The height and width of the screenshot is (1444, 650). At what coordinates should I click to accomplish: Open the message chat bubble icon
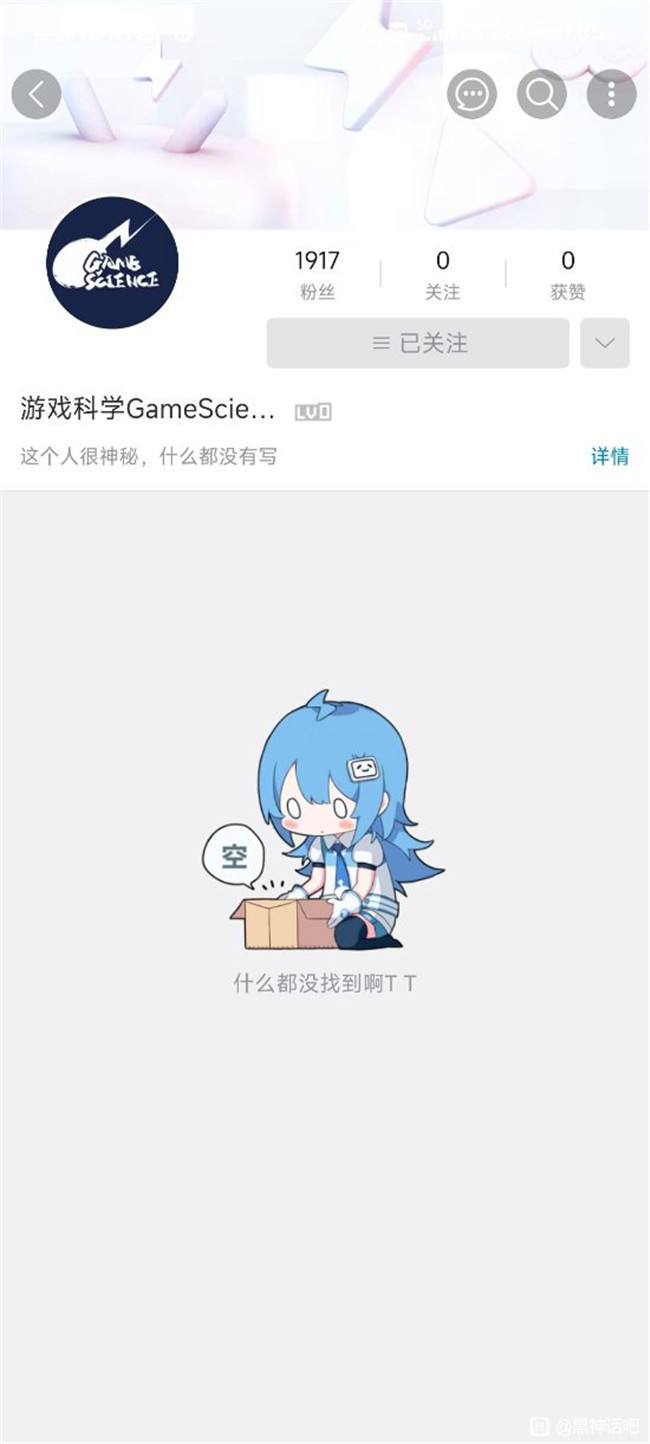[x=471, y=95]
